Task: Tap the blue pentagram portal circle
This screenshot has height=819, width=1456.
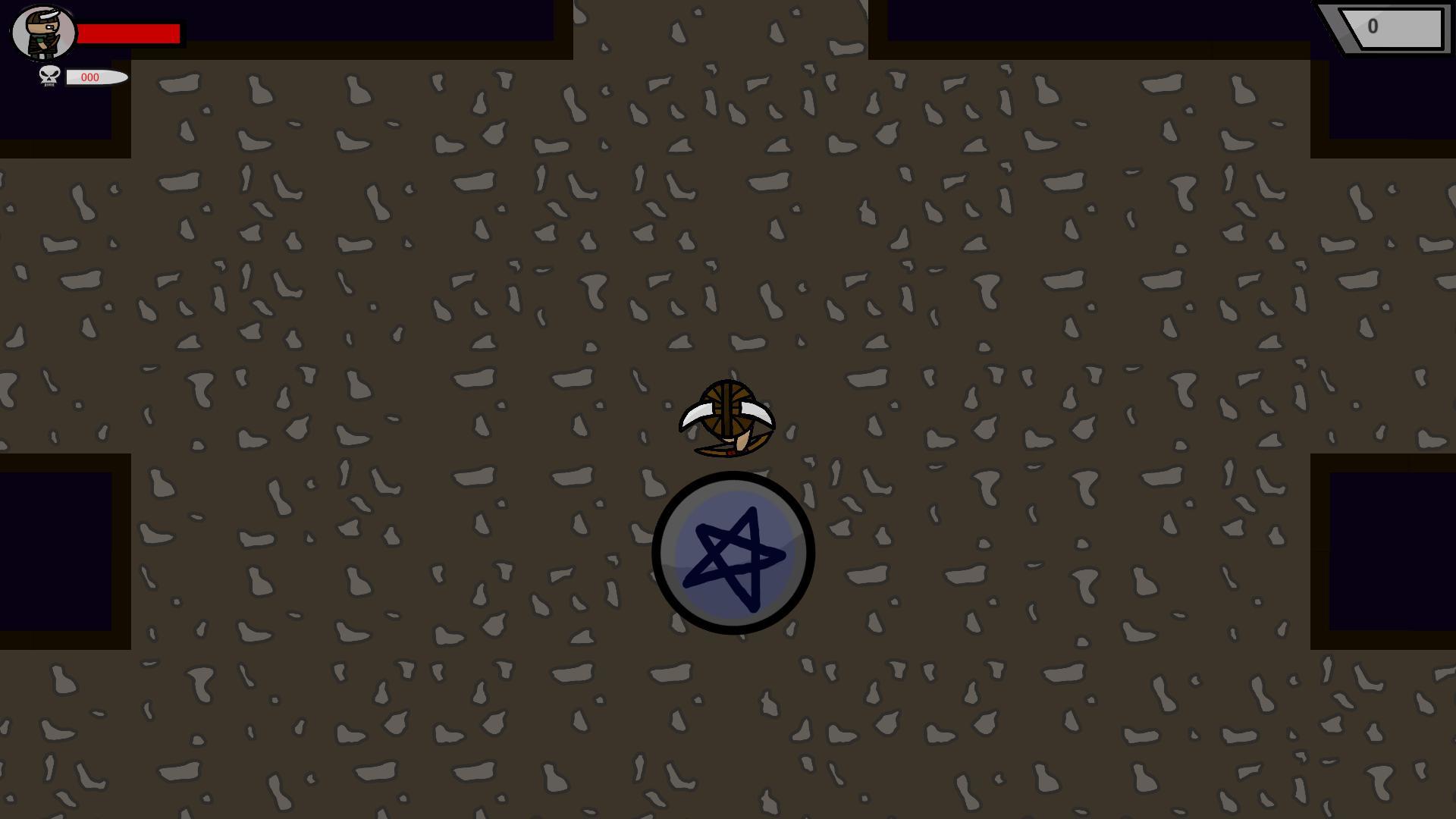Action: 733,554
